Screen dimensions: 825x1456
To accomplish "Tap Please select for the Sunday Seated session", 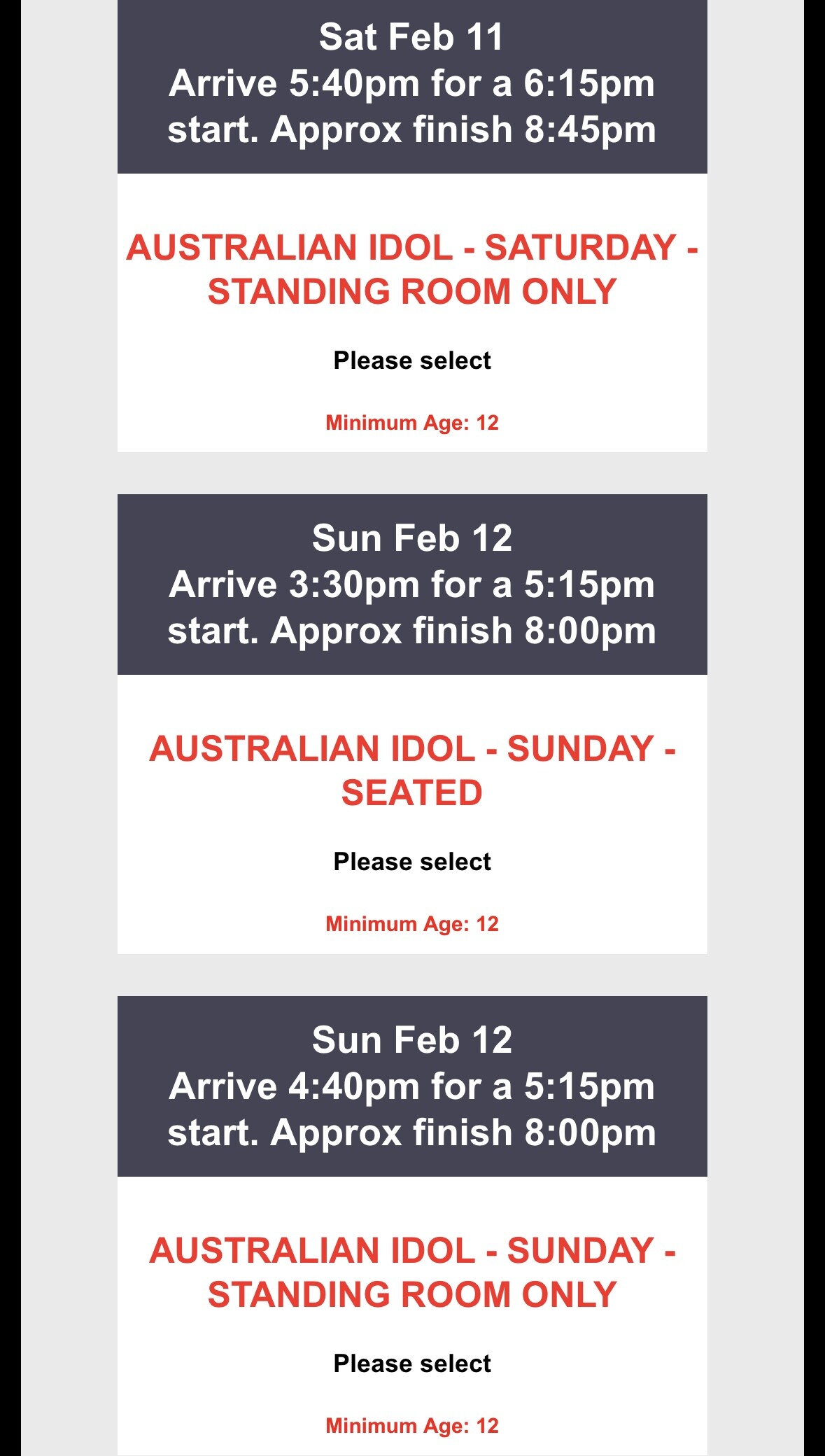I will pyautogui.click(x=412, y=862).
